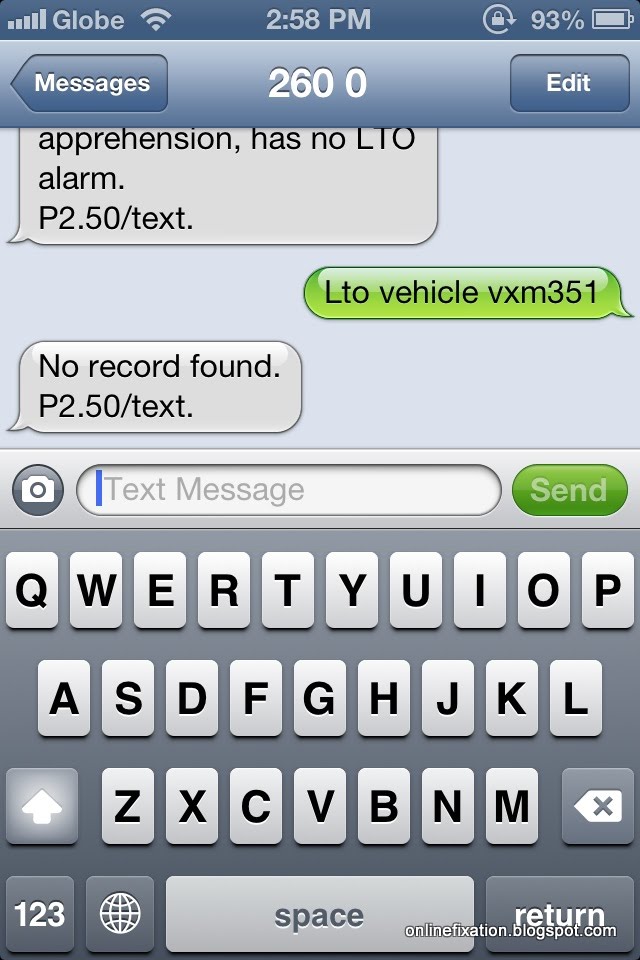Go back to the Messages list
640x960 pixels.
point(90,83)
